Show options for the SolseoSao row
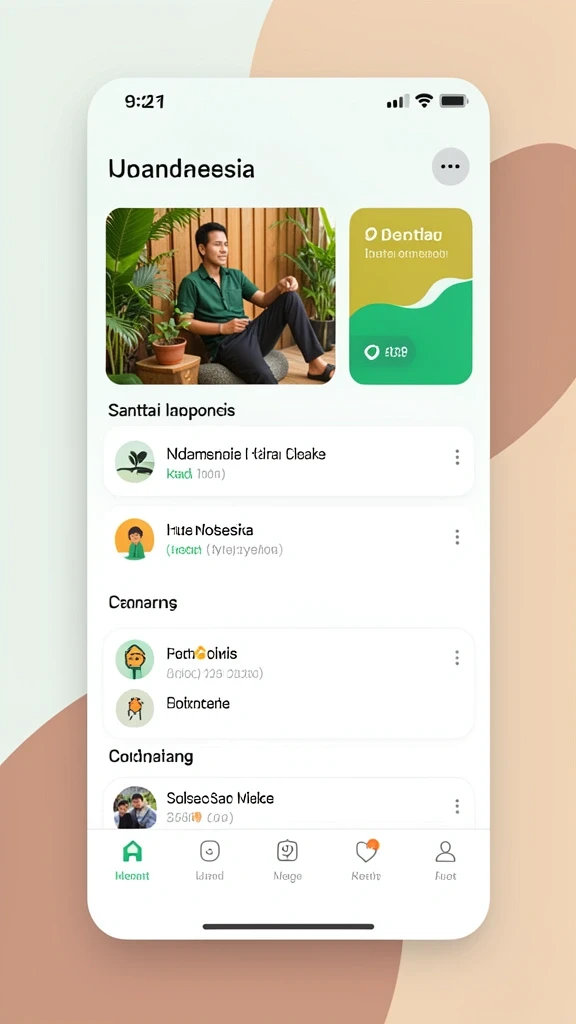576x1024 pixels. (x=457, y=806)
